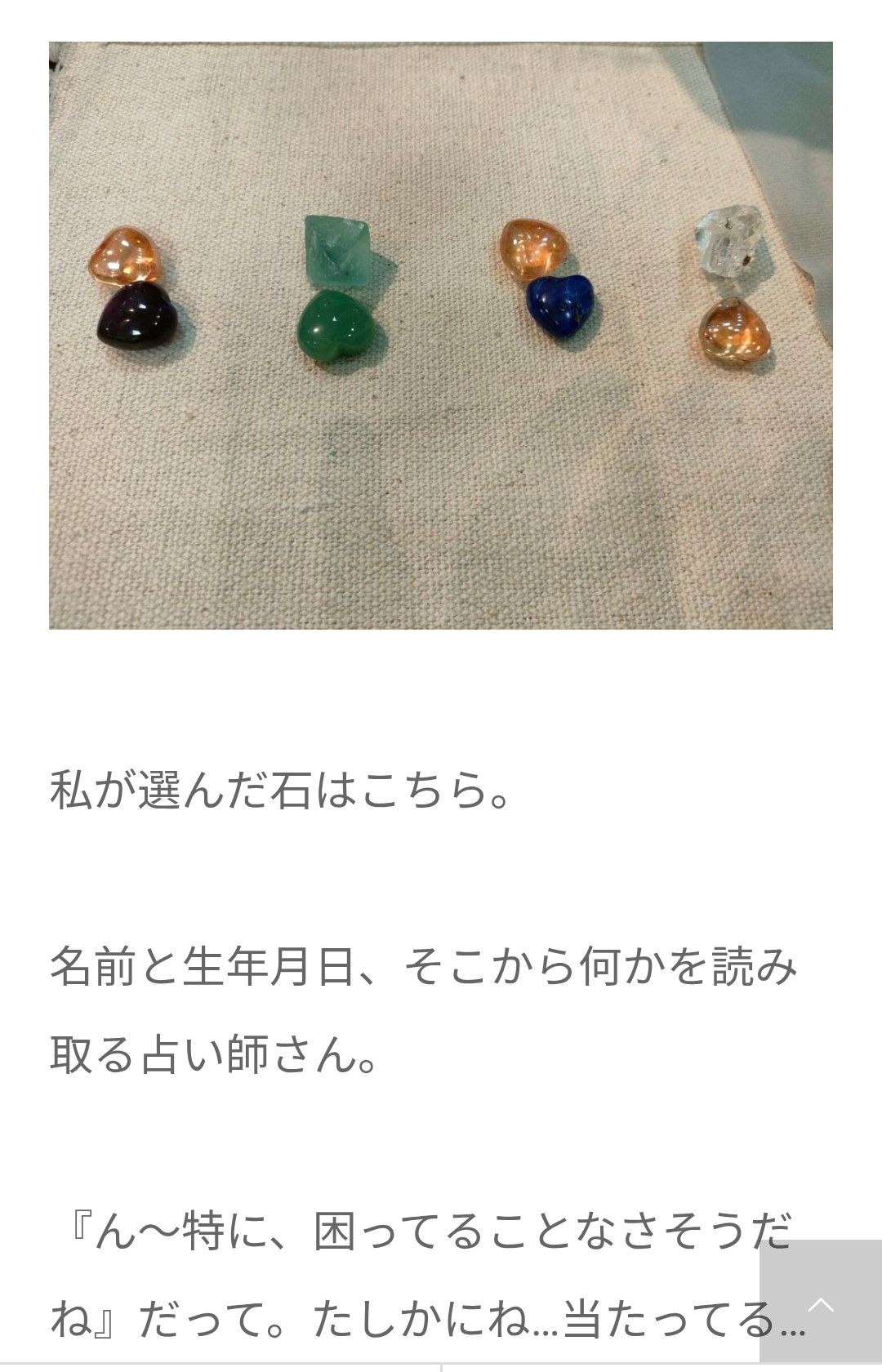Open the photo of the chosen stones
This screenshot has height=1372, width=882.
[x=441, y=336]
